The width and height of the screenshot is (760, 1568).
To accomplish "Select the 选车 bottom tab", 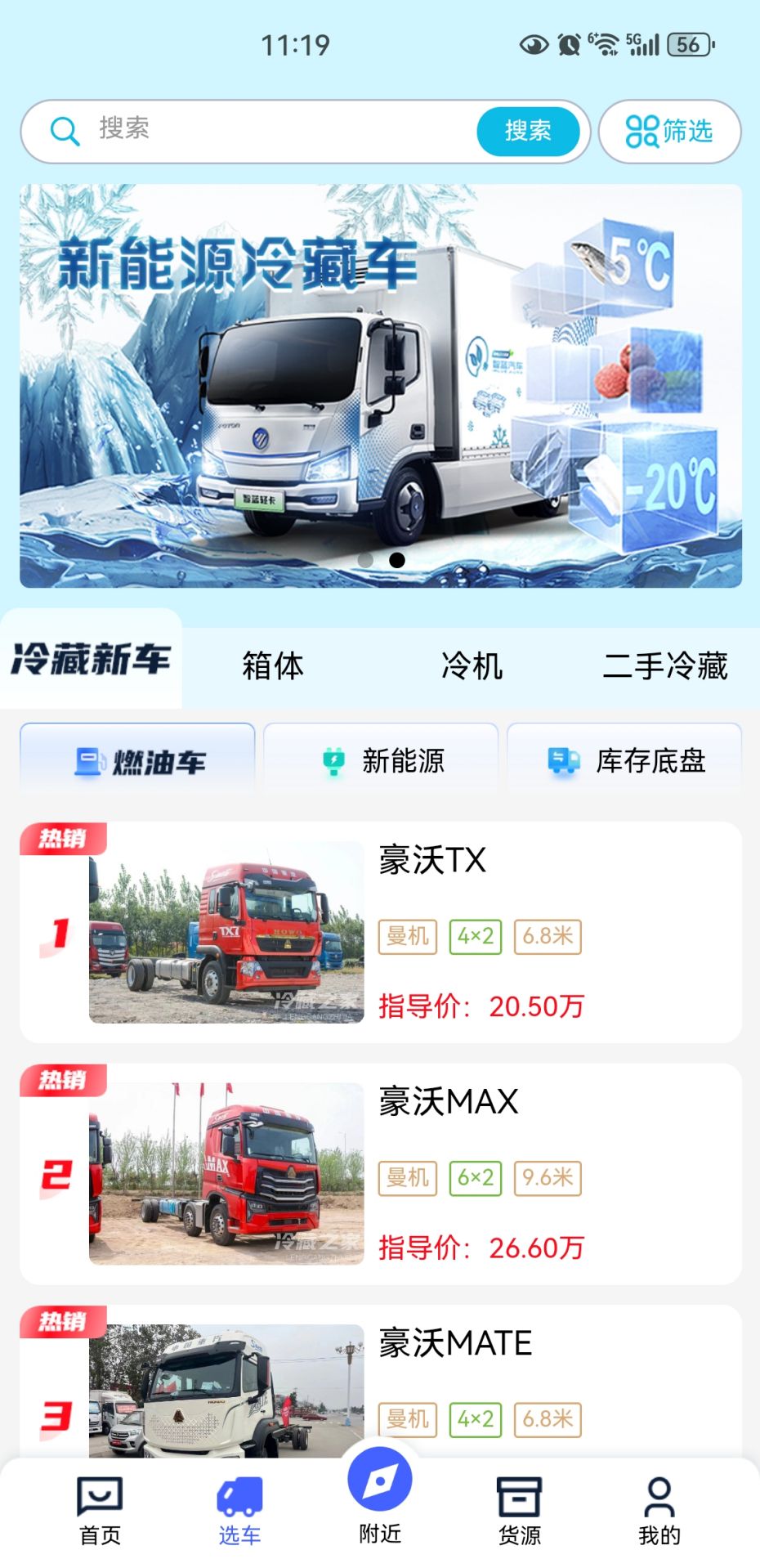I will pos(239,1511).
